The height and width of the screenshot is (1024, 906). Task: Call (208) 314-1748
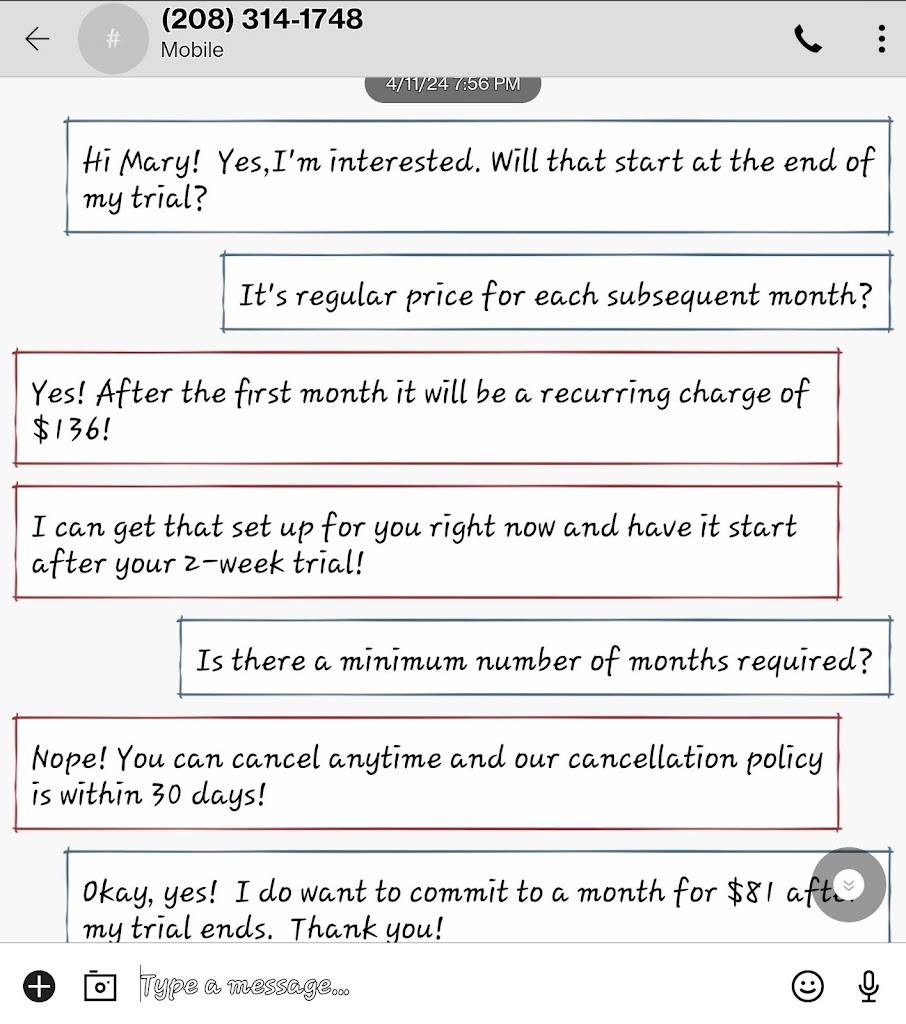pos(808,39)
